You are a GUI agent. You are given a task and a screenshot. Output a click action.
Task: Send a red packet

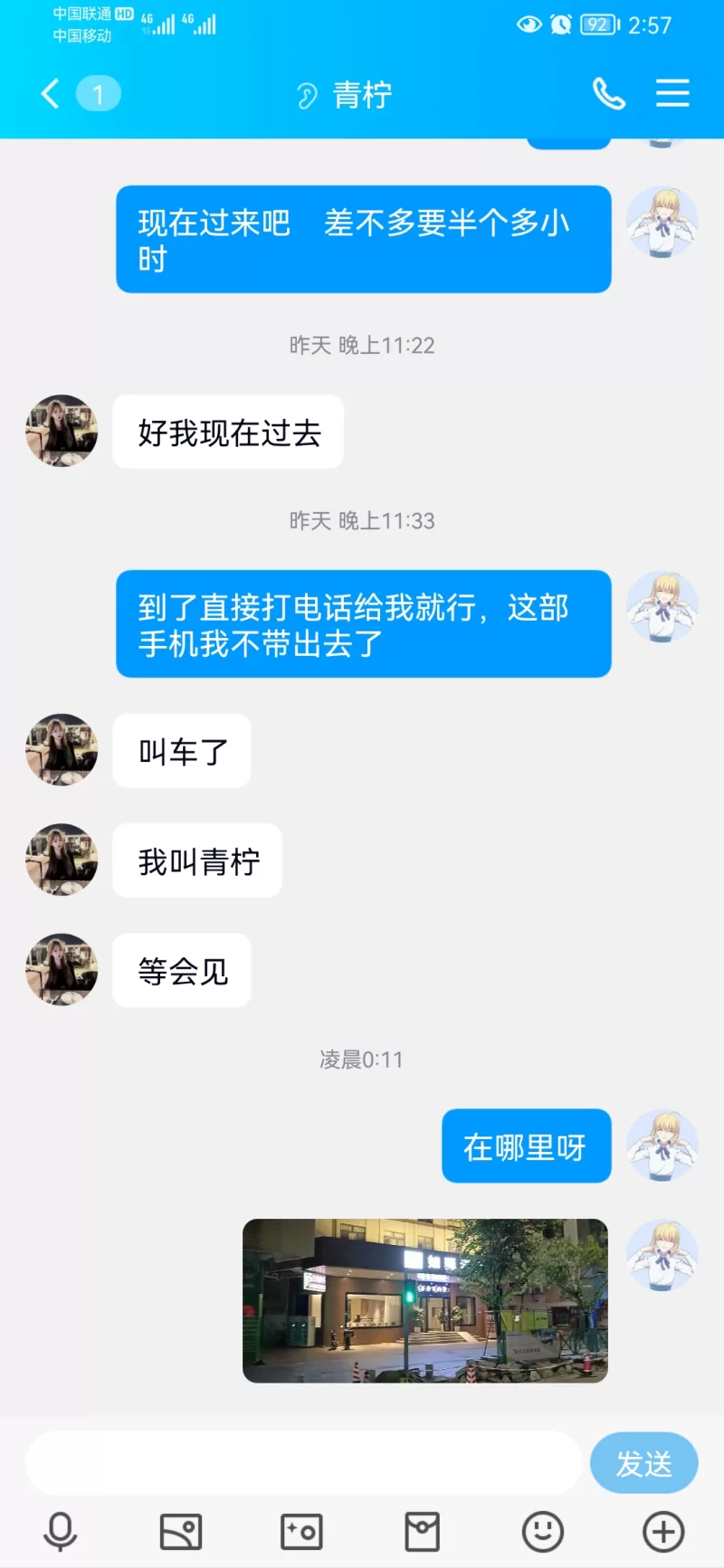coord(422,1531)
